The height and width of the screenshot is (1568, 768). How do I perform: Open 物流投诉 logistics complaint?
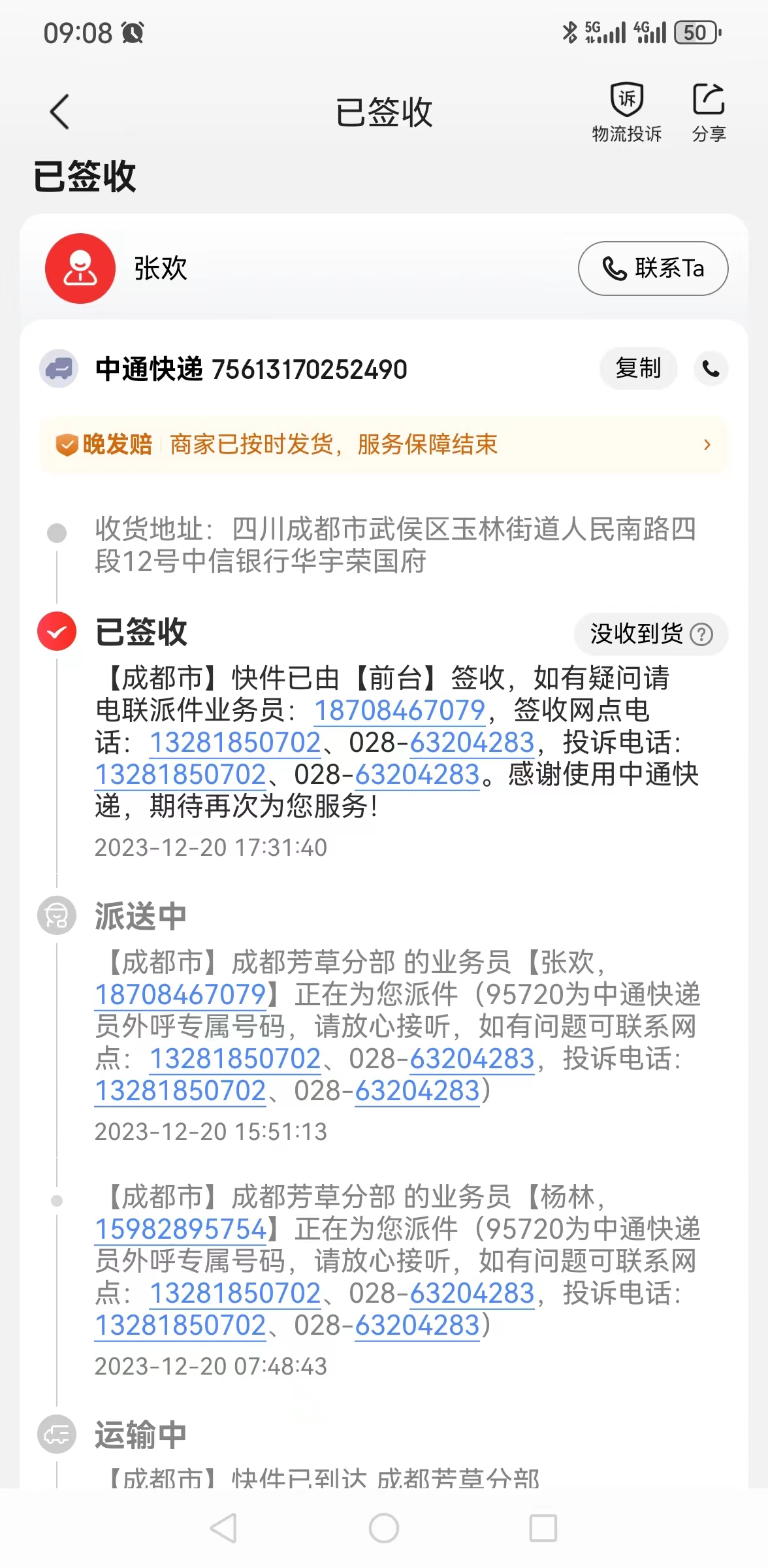click(x=626, y=112)
